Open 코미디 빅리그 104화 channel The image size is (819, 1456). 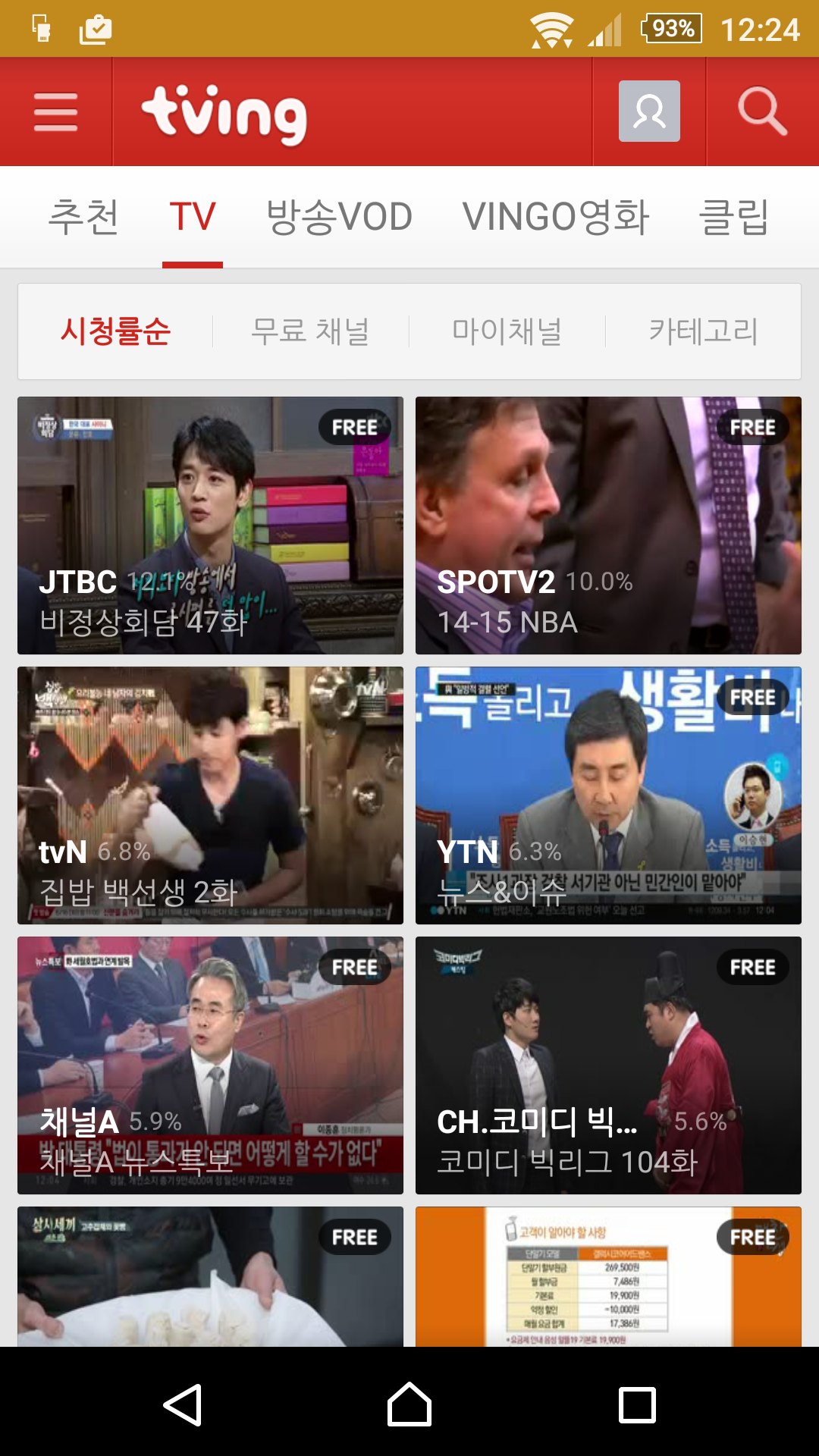click(x=608, y=1065)
